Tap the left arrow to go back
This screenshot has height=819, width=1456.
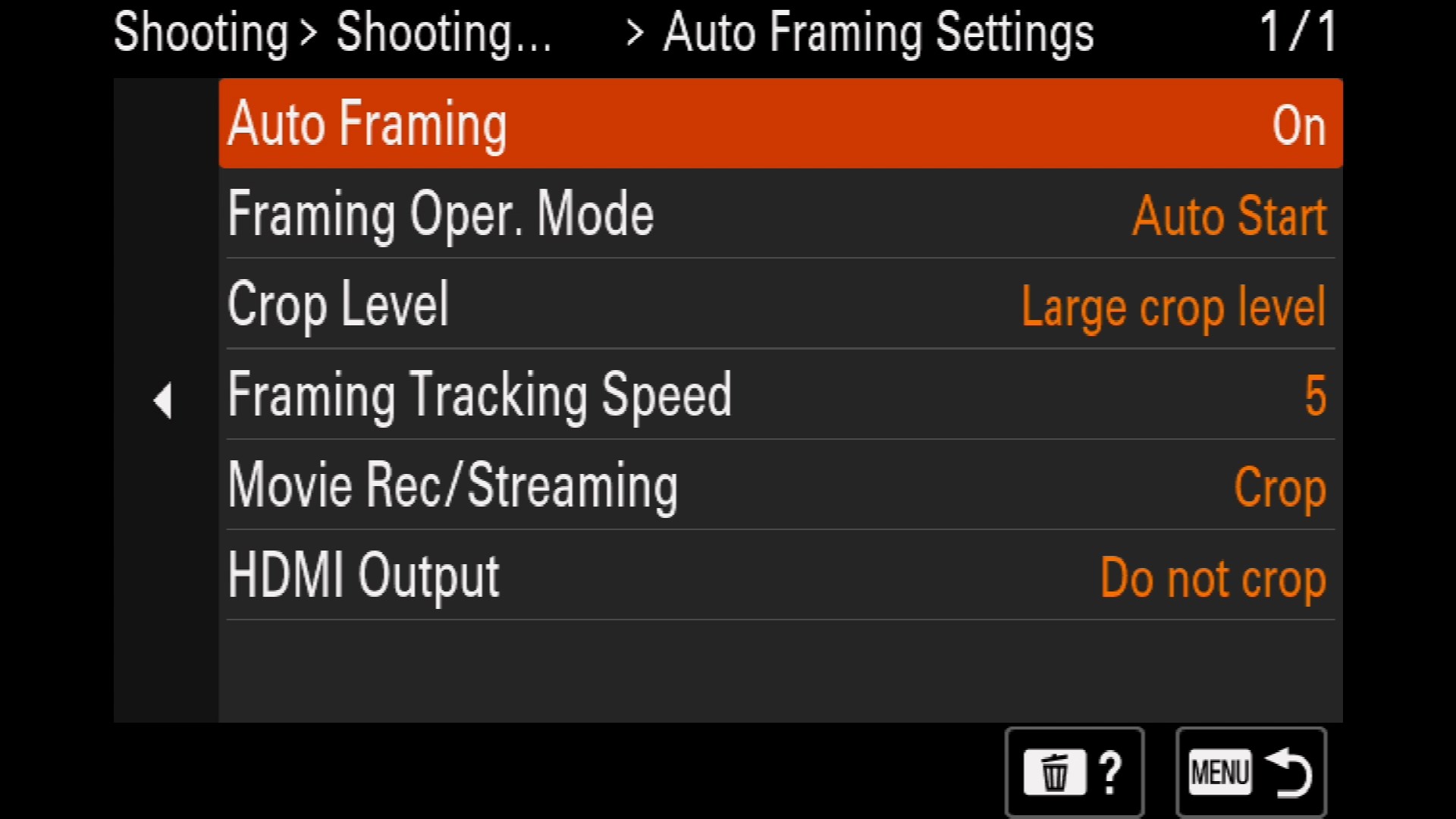coord(163,400)
